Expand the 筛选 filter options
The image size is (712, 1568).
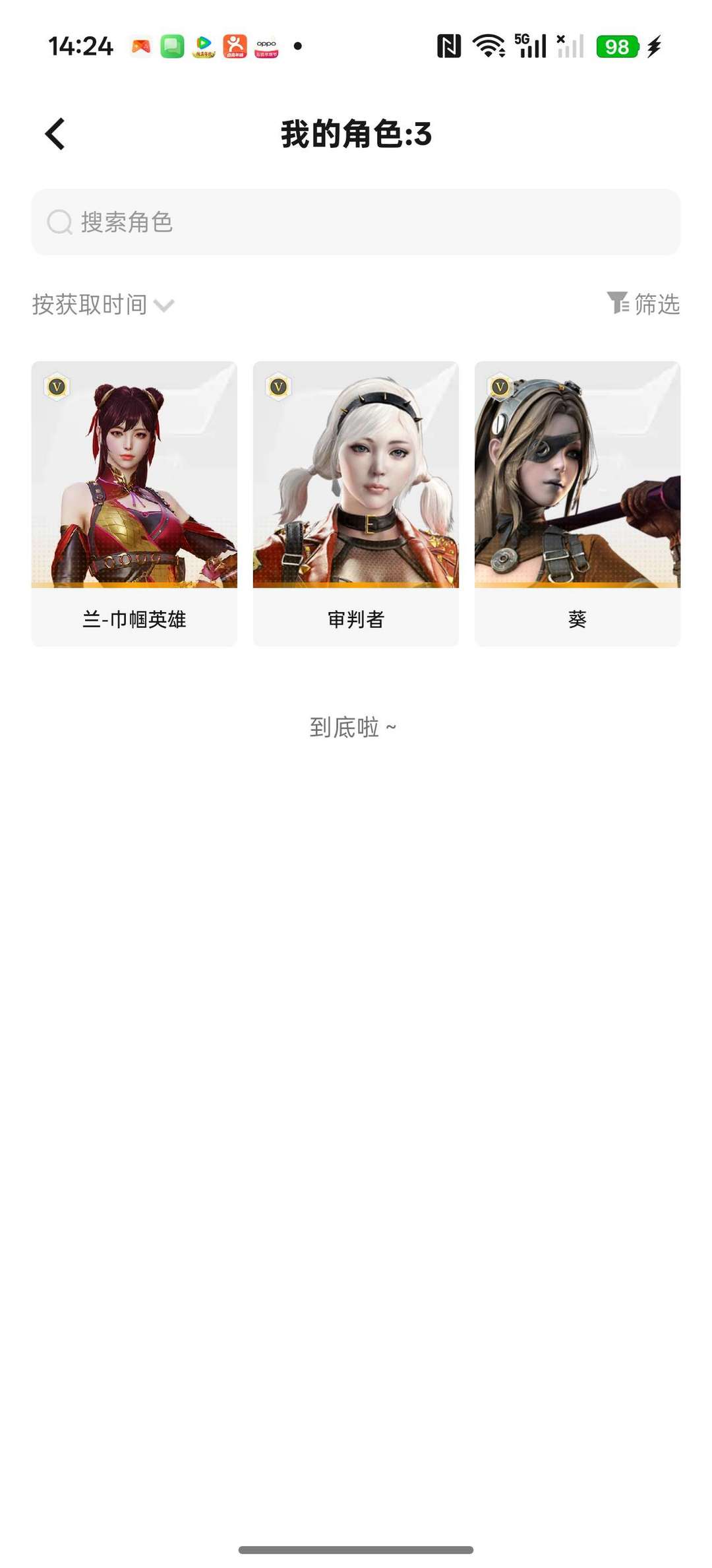click(x=656, y=304)
